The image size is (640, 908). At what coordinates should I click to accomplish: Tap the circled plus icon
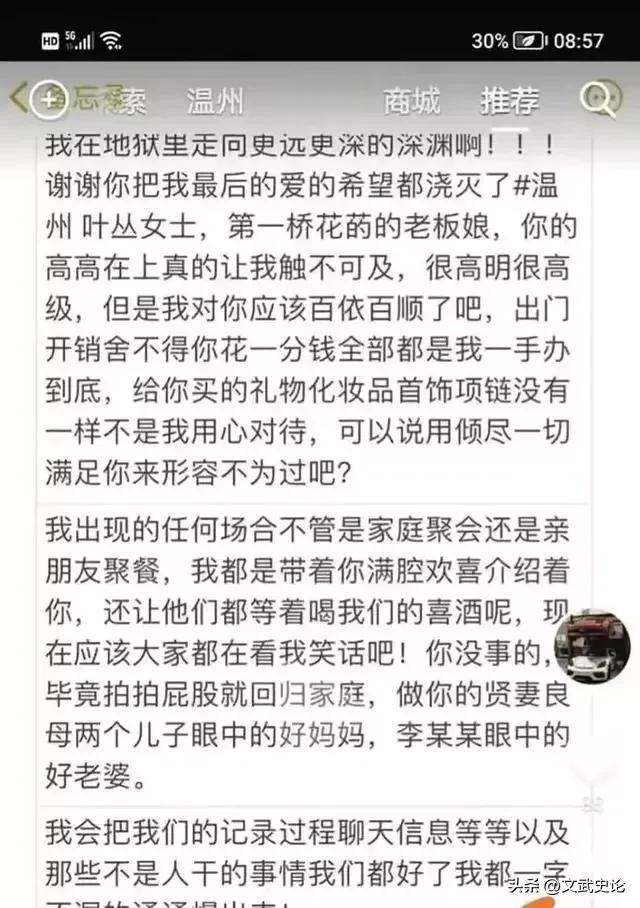[48, 98]
